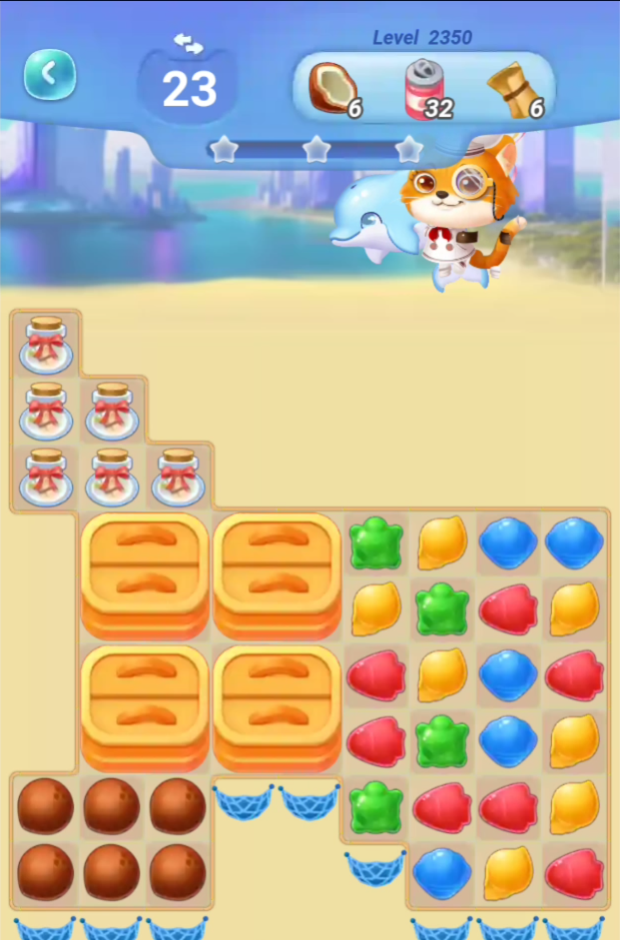Tap the teal back arrow button
The height and width of the screenshot is (940, 620).
click(x=50, y=74)
